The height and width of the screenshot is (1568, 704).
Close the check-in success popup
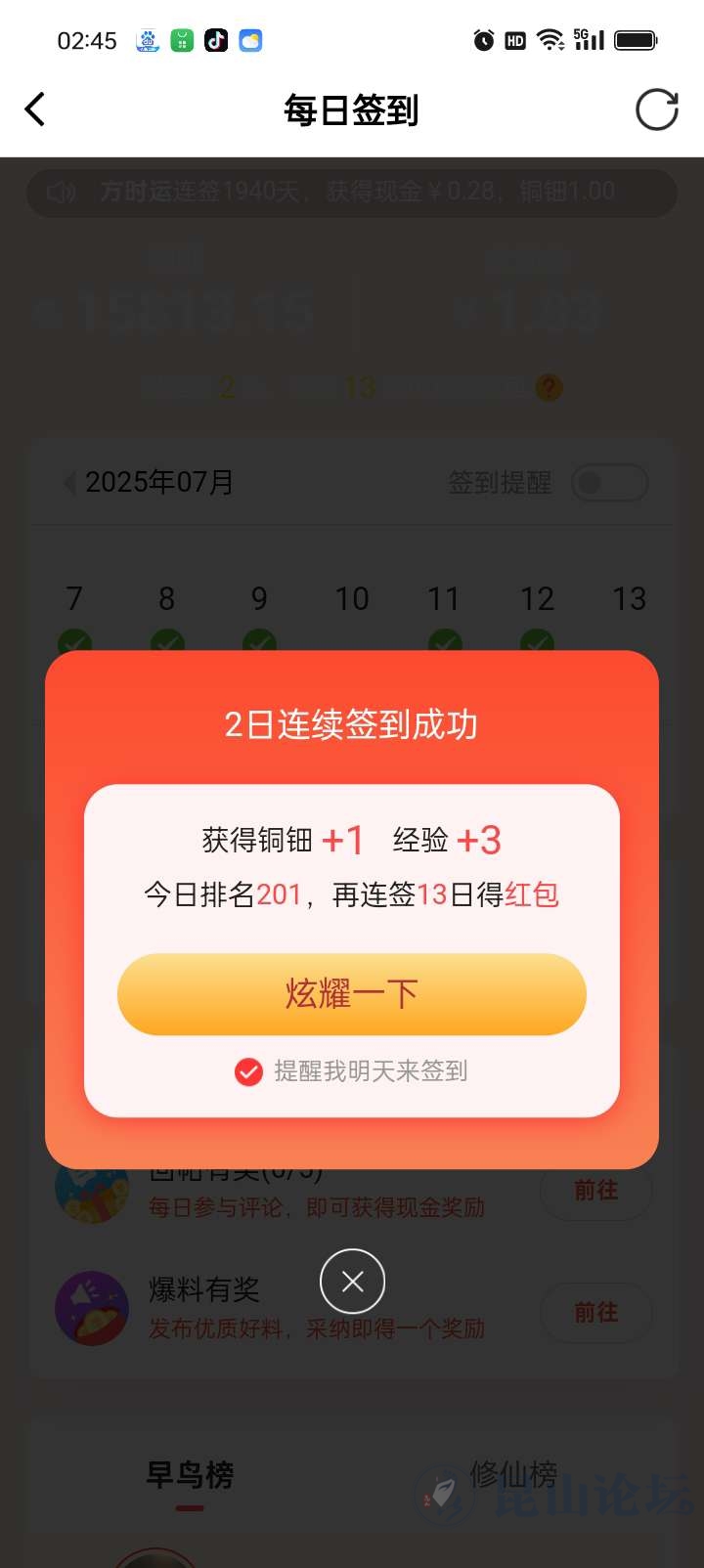coord(352,1281)
